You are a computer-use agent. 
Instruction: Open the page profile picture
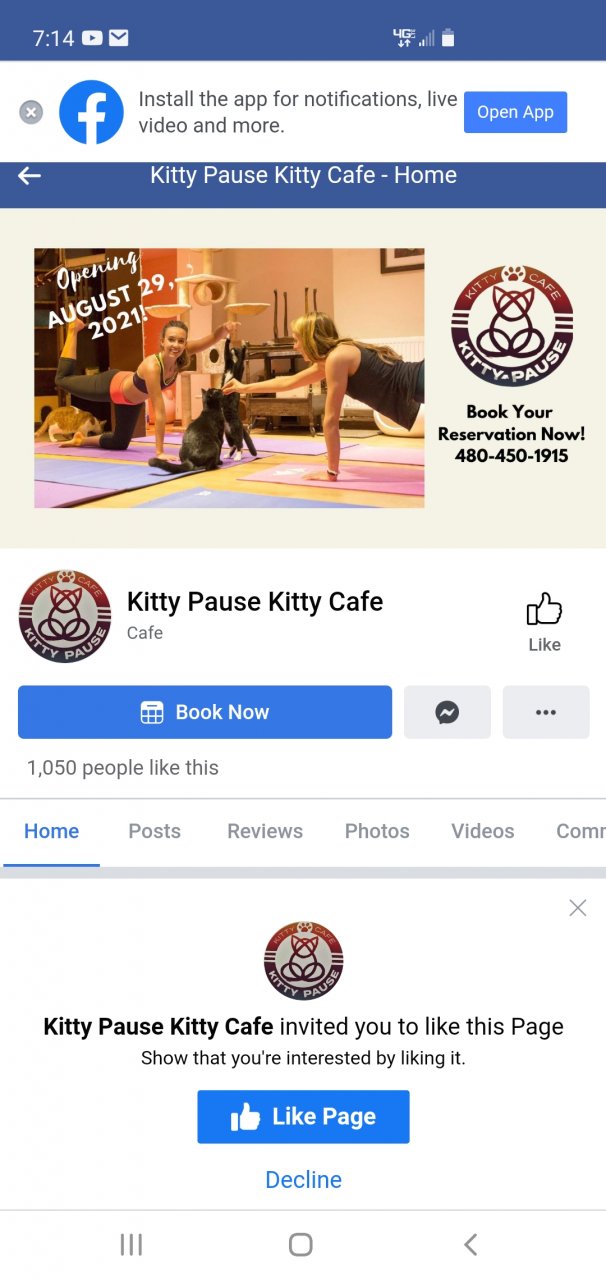coord(64,617)
